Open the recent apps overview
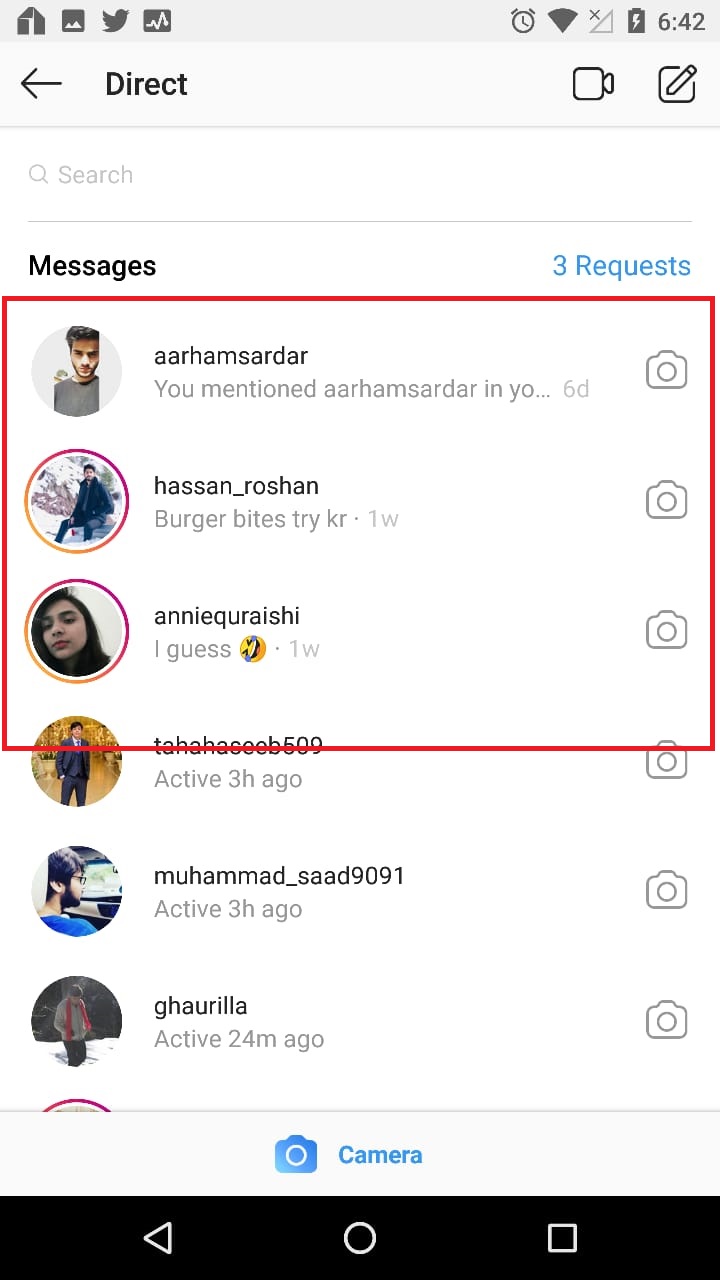 [562, 1238]
